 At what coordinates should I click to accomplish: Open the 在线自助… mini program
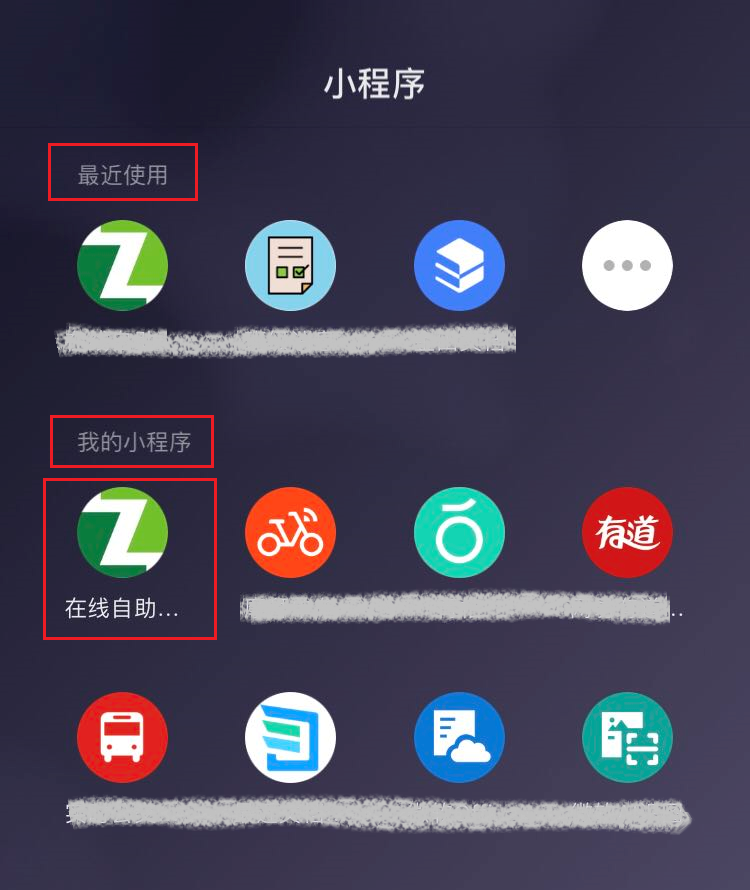(x=122, y=533)
